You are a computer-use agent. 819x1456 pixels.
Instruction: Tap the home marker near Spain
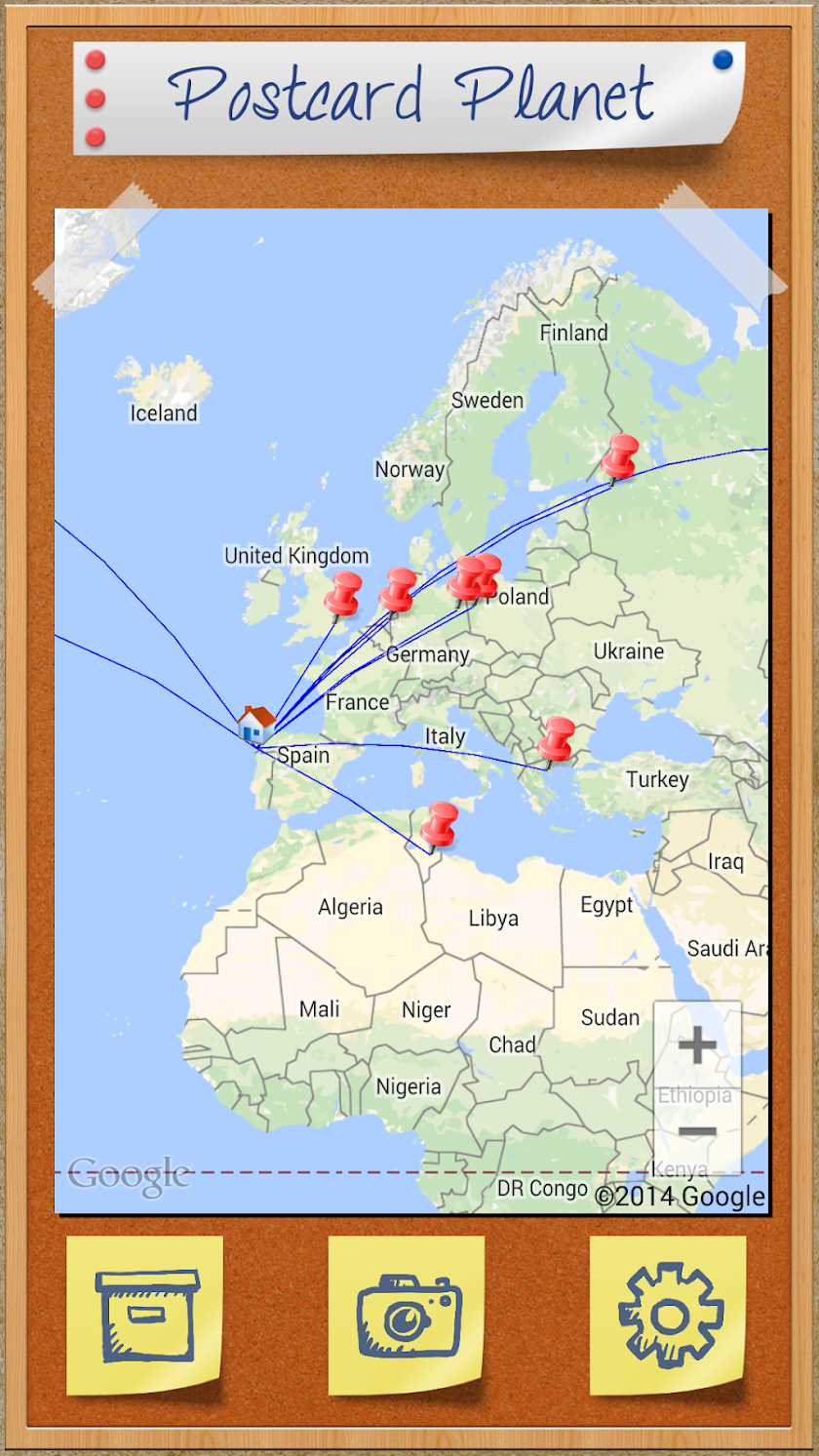point(255,725)
